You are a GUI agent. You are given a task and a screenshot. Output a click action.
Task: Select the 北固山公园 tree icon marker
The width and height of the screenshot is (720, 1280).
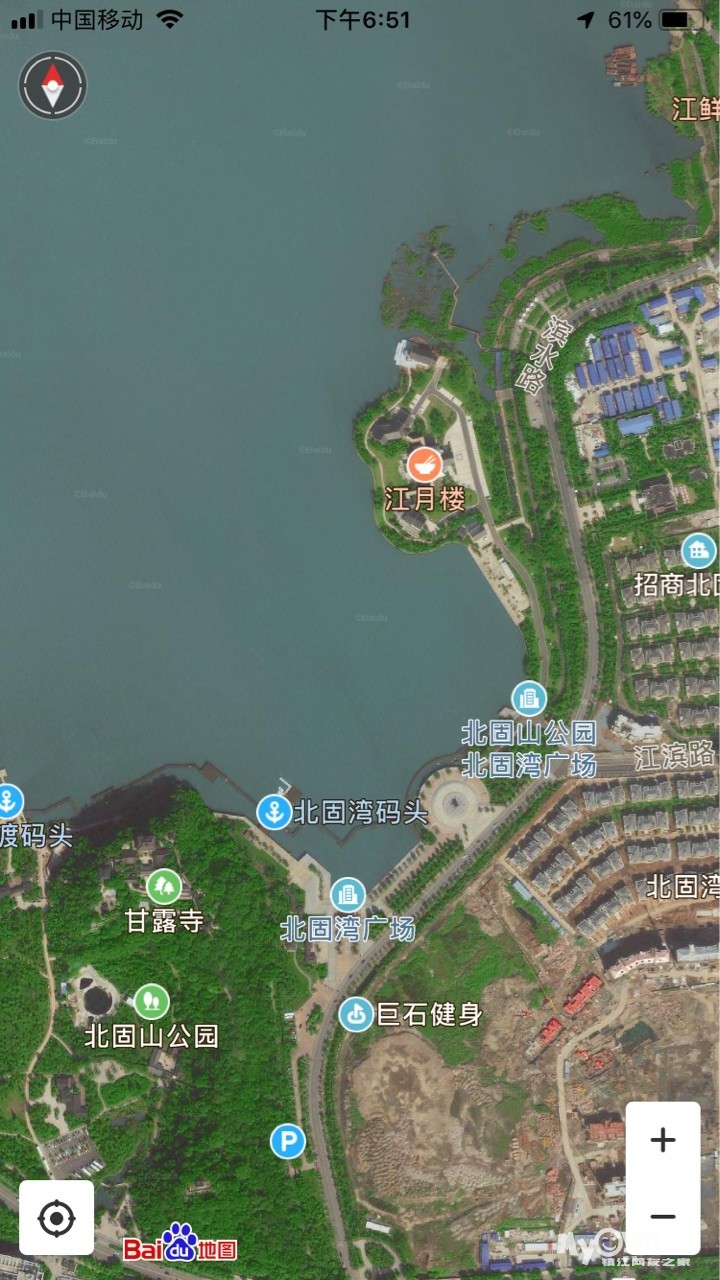151,1000
